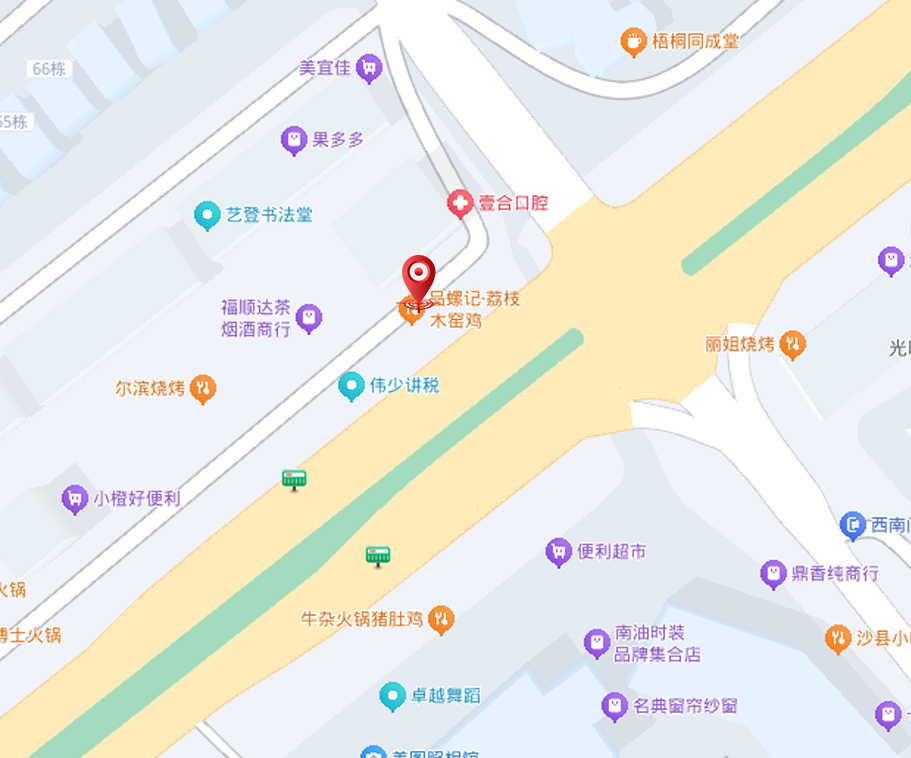This screenshot has height=758, width=911.
Task: Open 尔滨烧烤 restaurant marker
Action: [x=203, y=388]
